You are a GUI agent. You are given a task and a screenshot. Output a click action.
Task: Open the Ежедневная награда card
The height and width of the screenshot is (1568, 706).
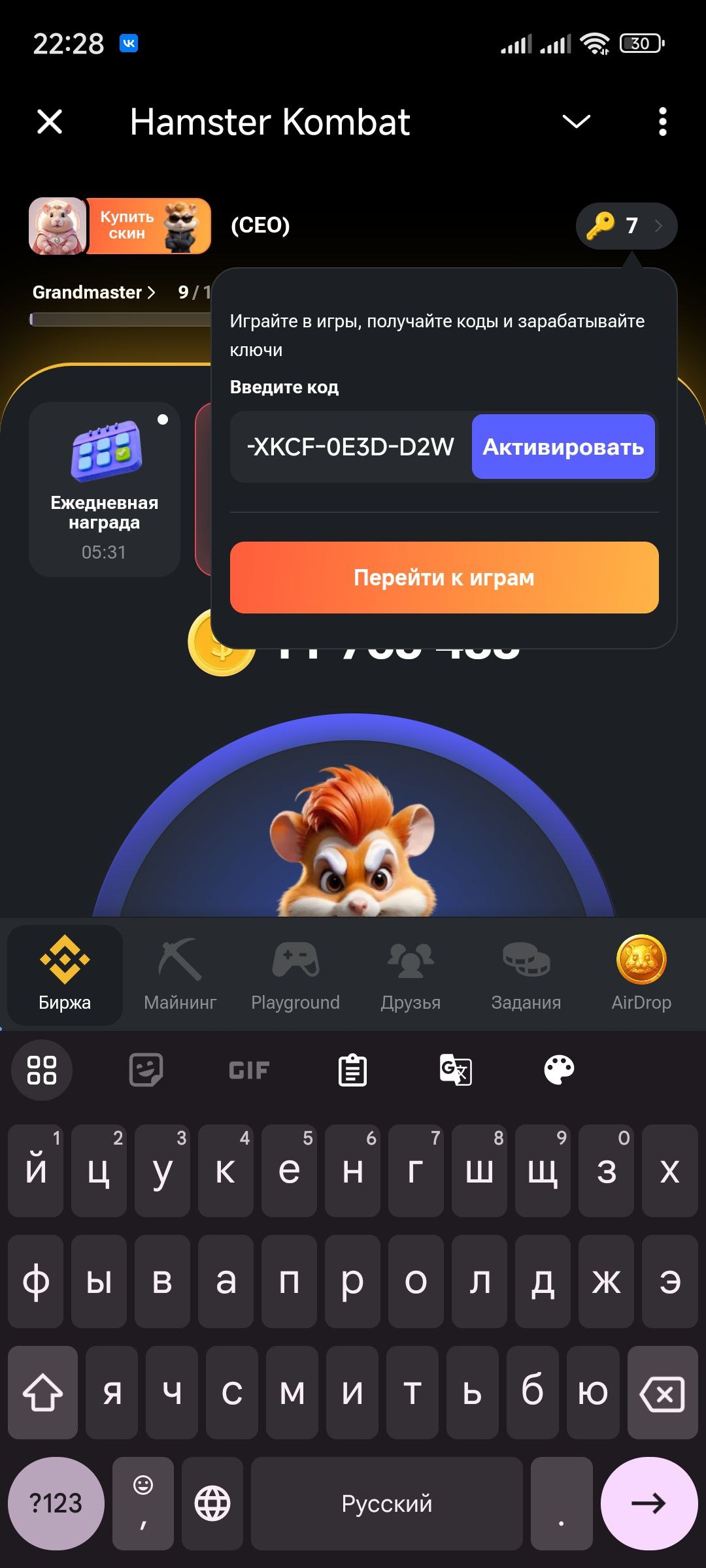105,489
